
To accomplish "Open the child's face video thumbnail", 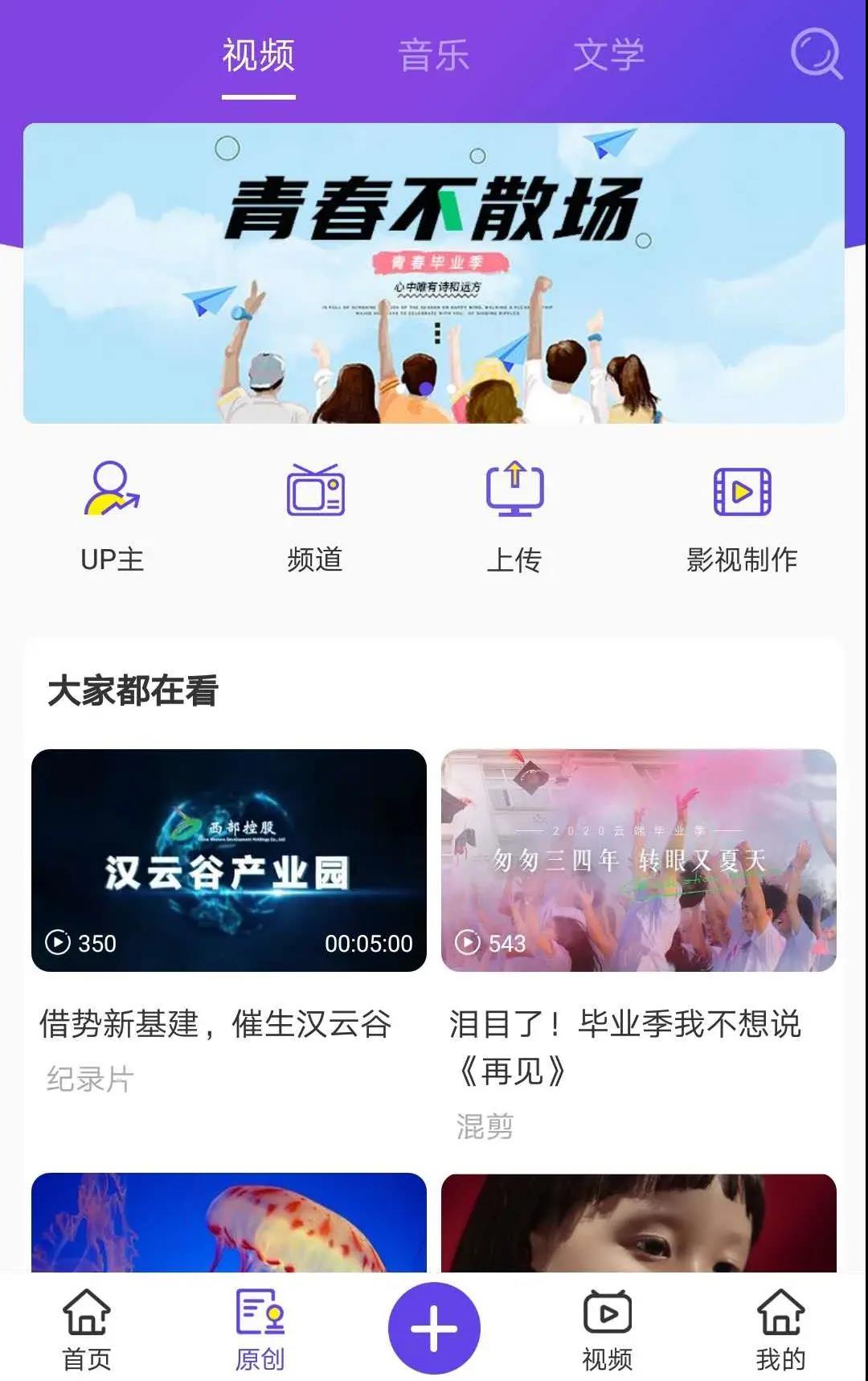I will 639,1222.
